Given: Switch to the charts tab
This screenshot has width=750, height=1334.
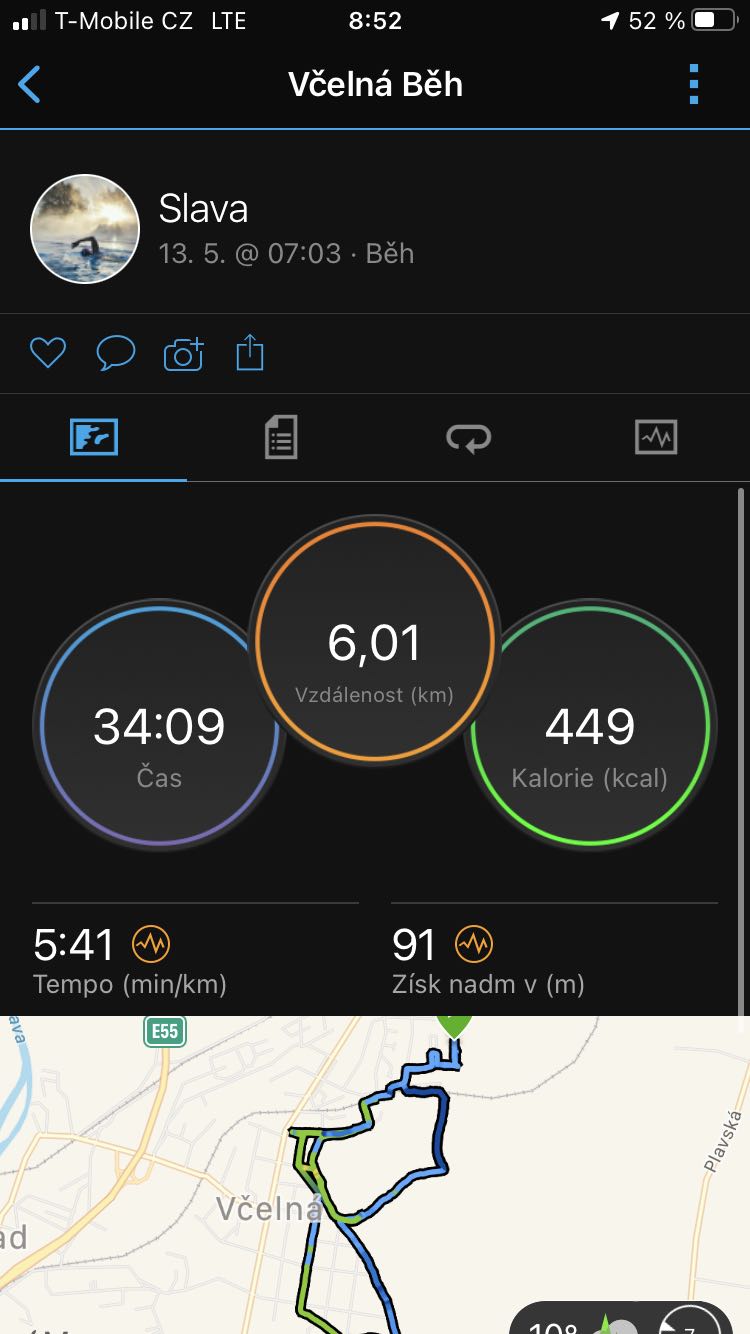Looking at the screenshot, I should [x=656, y=437].
